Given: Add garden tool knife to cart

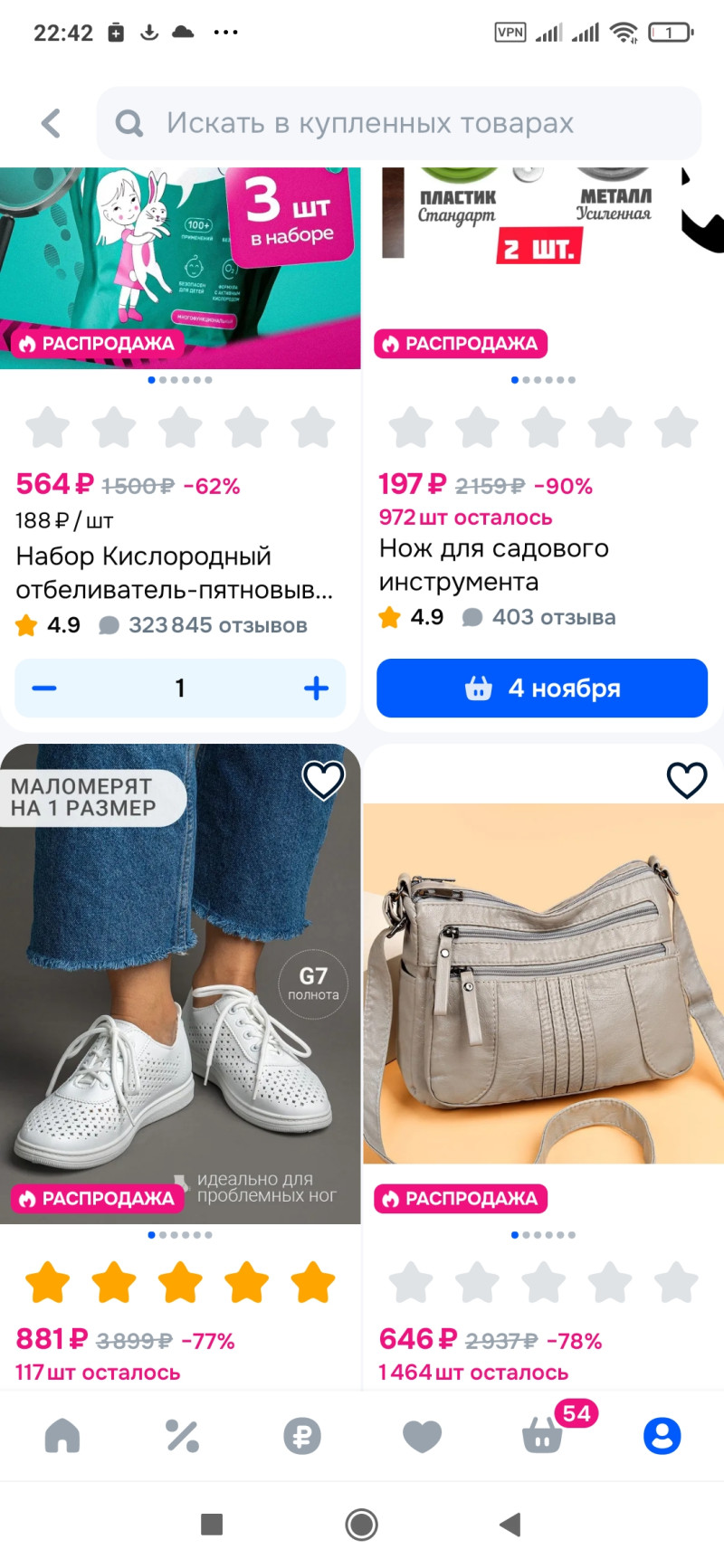Looking at the screenshot, I should [x=541, y=689].
